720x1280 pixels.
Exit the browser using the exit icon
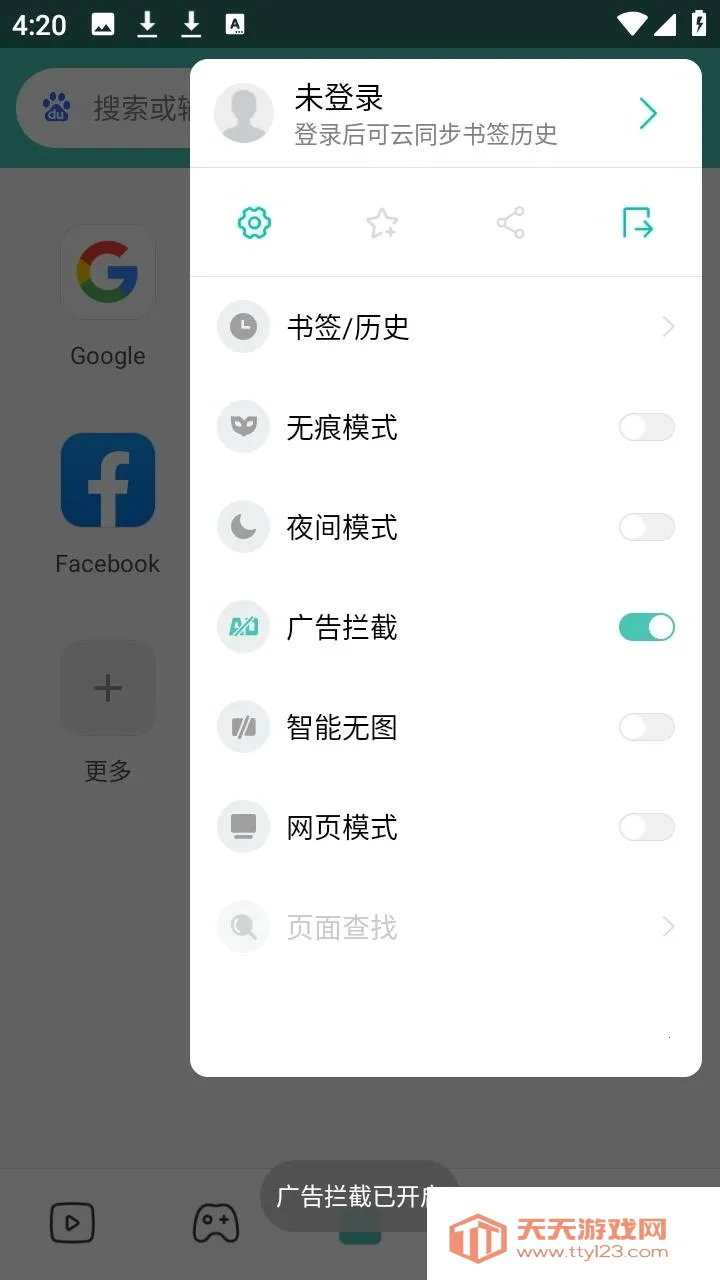637,223
